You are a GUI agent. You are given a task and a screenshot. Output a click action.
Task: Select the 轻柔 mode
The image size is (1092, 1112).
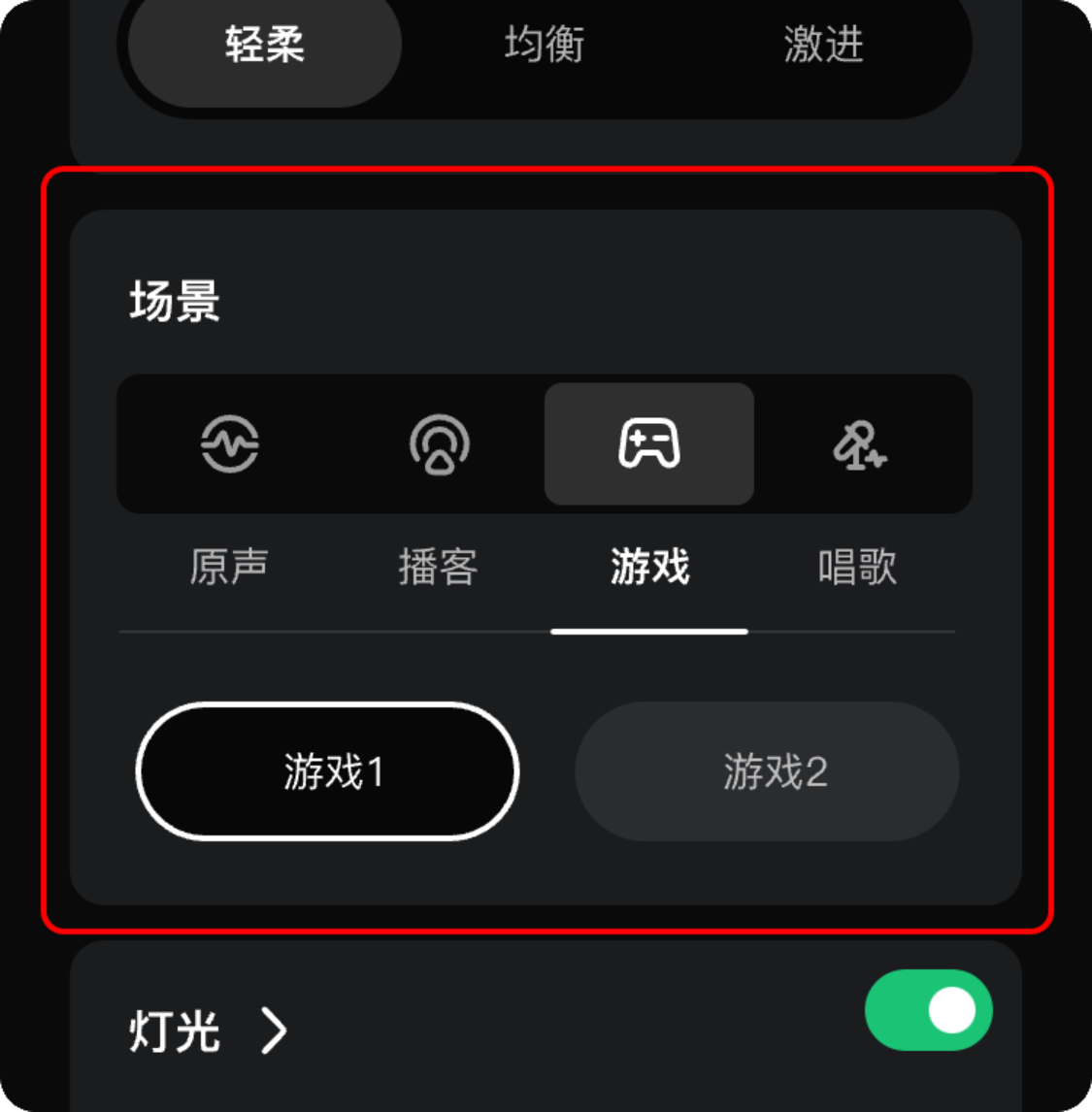pyautogui.click(x=265, y=46)
